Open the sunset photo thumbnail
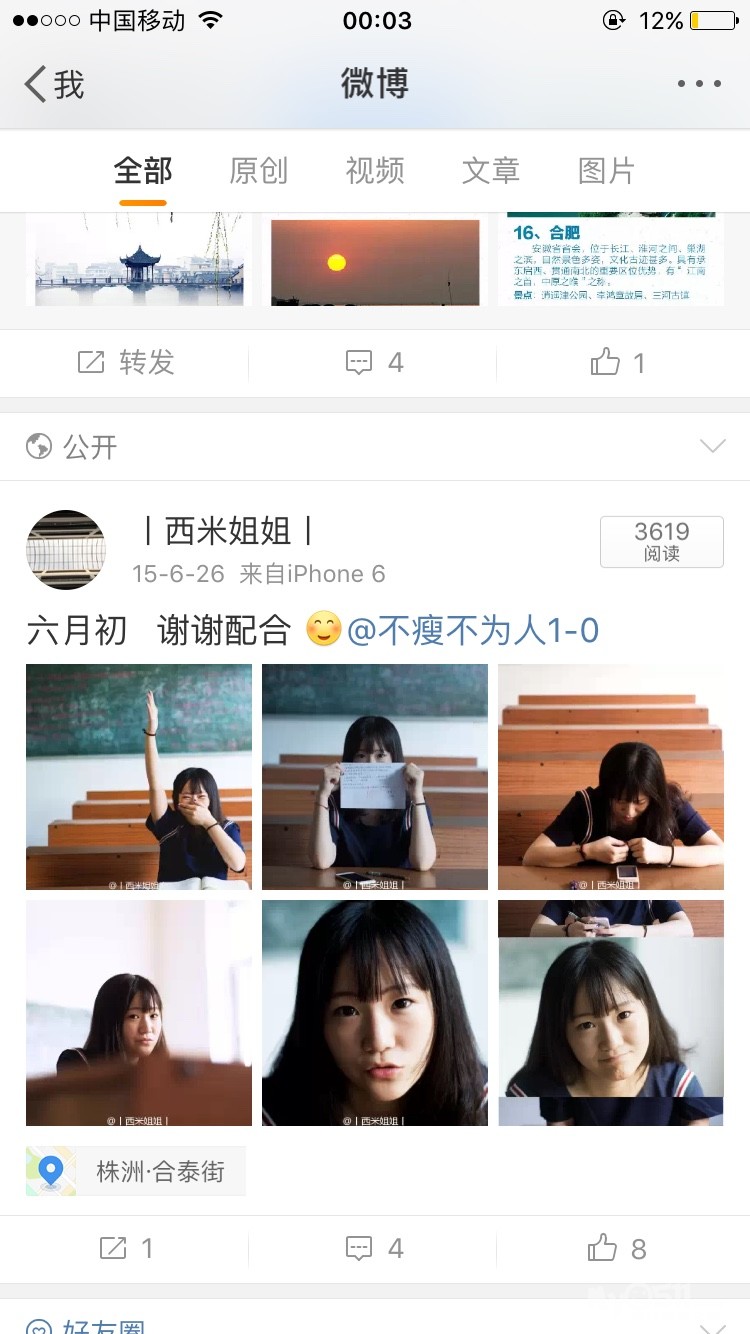Image resolution: width=750 pixels, height=1334 pixels. click(x=375, y=260)
